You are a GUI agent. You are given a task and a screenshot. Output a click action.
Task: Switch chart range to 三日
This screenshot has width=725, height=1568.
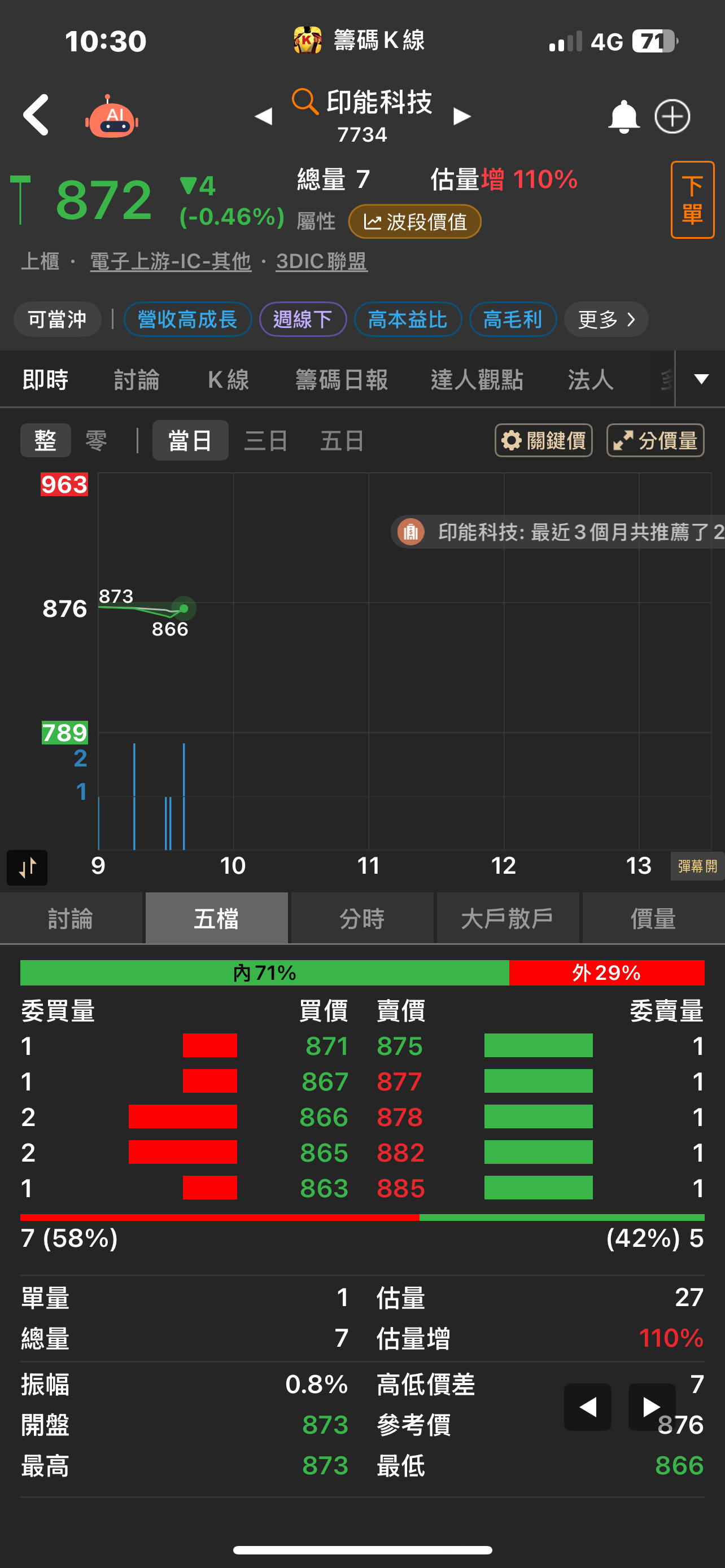coord(265,440)
